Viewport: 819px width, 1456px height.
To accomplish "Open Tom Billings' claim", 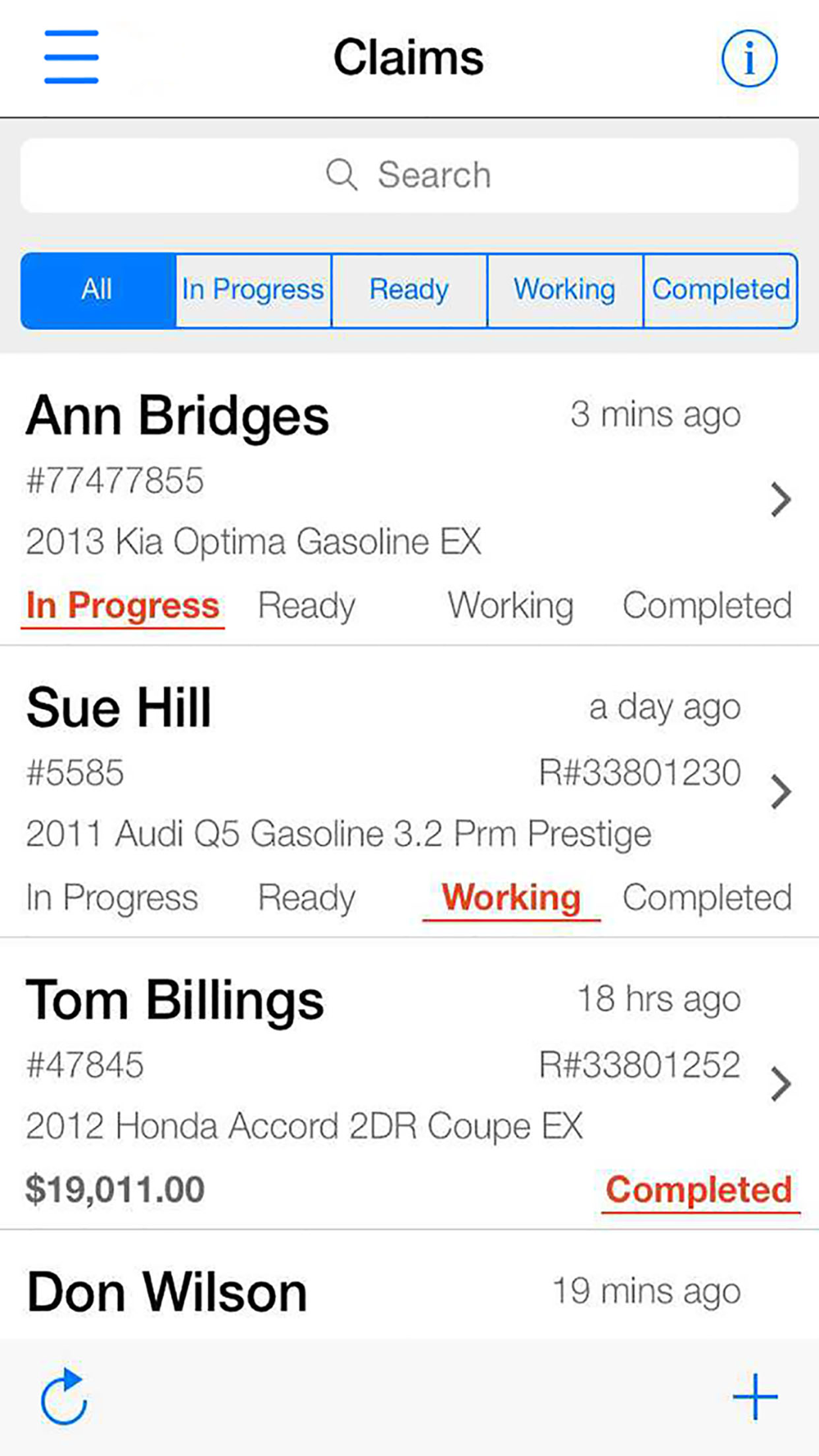I will (x=409, y=1083).
